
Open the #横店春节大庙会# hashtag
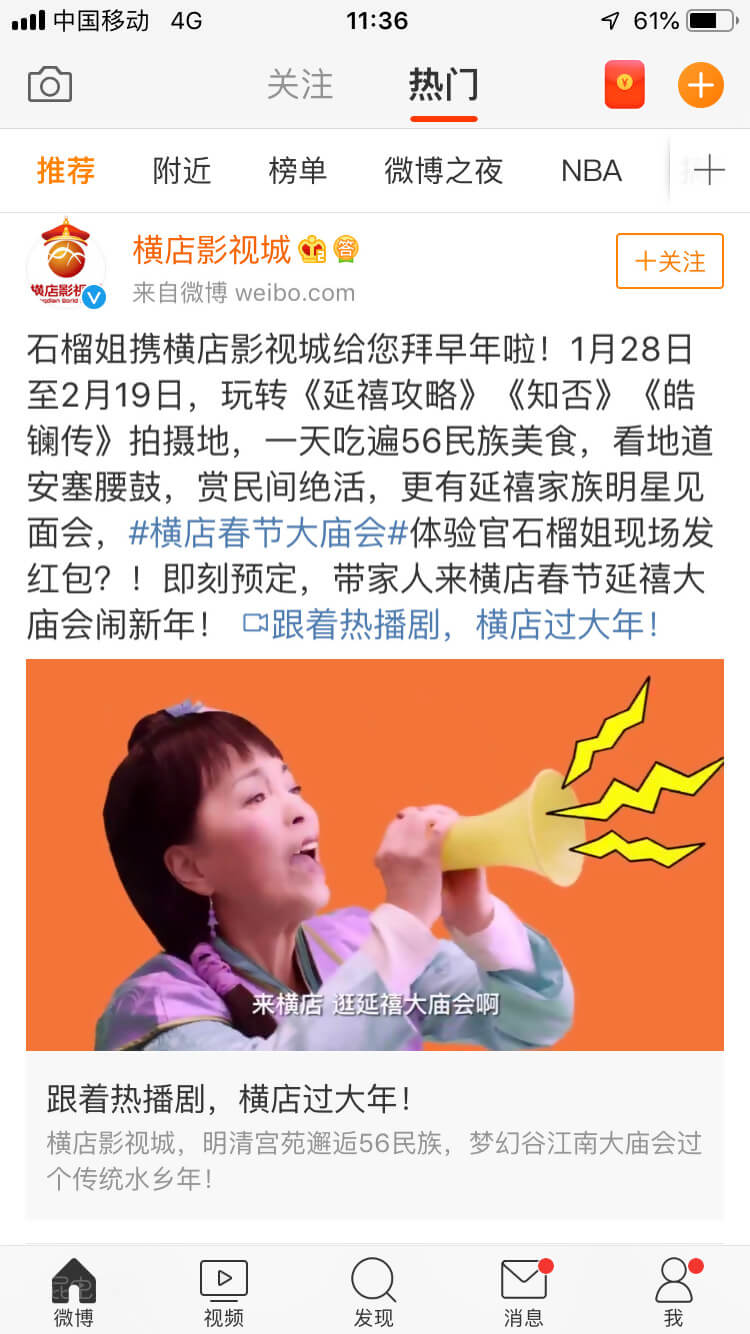click(x=268, y=533)
